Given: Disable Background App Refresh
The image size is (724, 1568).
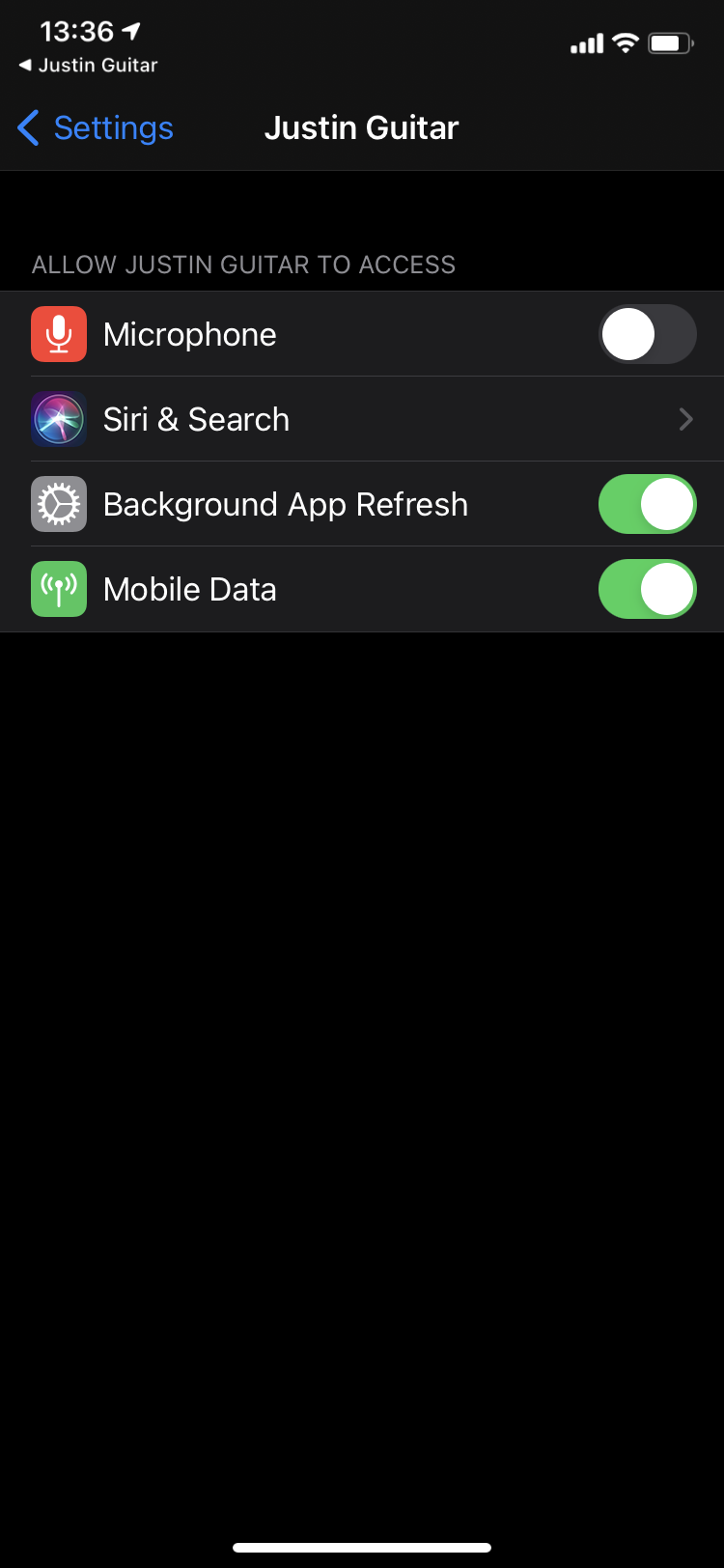Looking at the screenshot, I should (x=647, y=503).
